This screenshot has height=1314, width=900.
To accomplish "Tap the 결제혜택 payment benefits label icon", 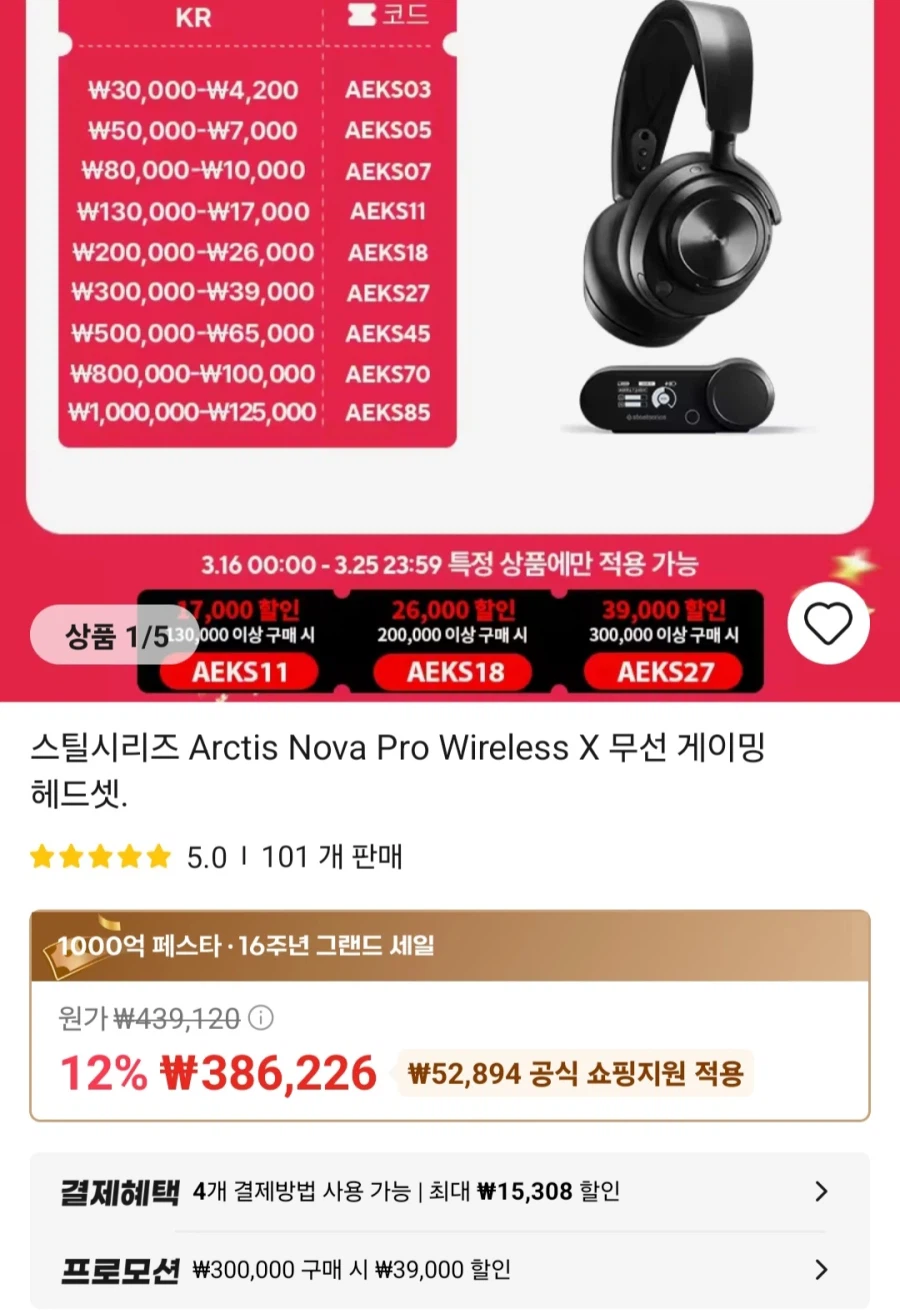I will (x=118, y=1191).
